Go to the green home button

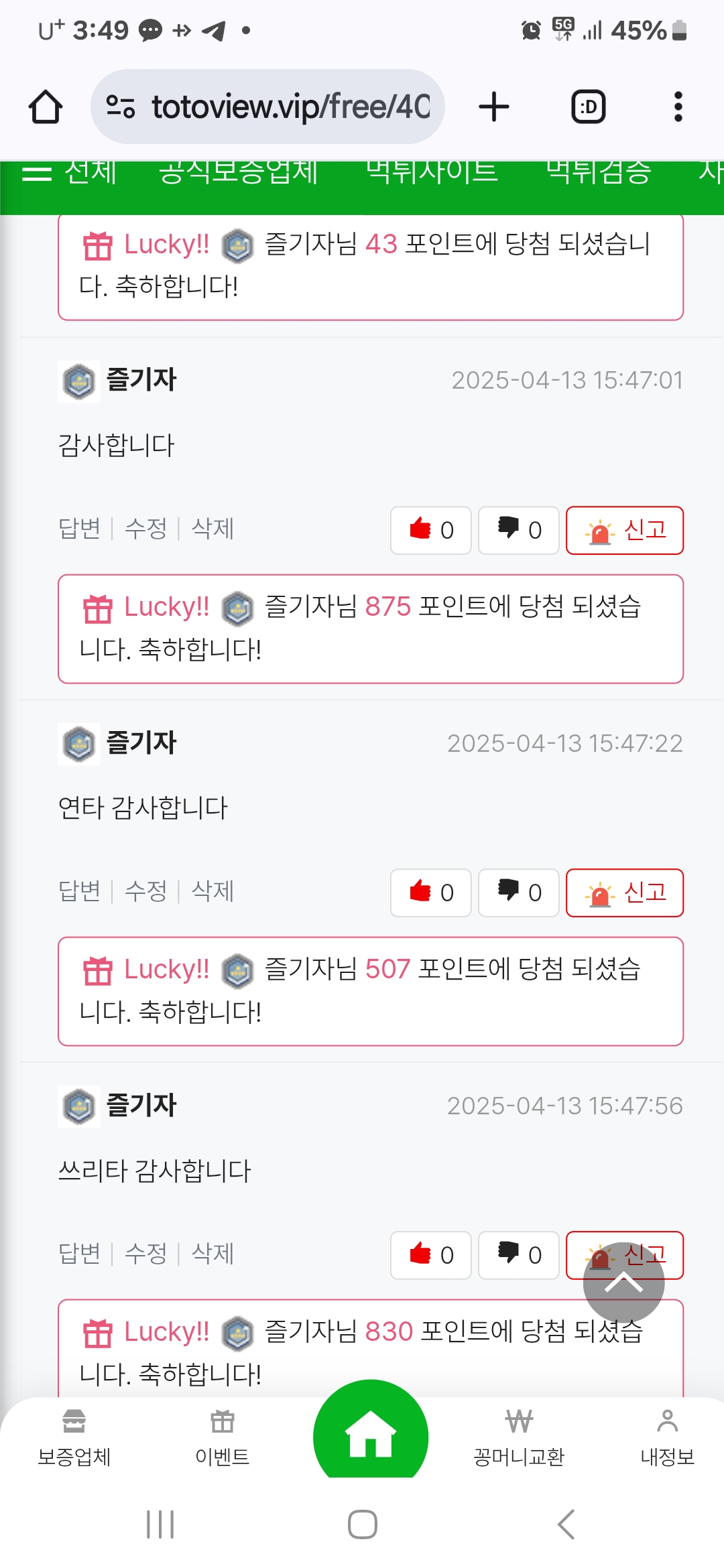(371, 1433)
